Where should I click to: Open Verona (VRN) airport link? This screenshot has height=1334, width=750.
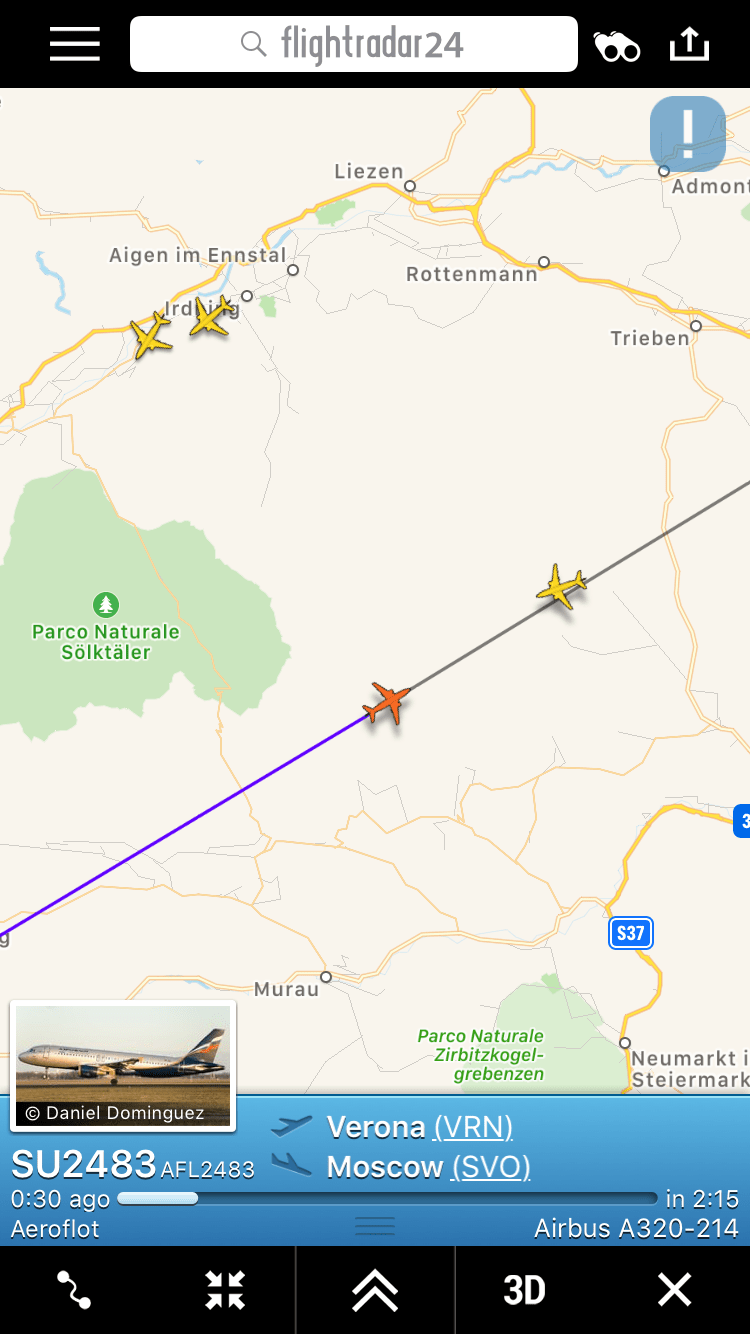(472, 1127)
